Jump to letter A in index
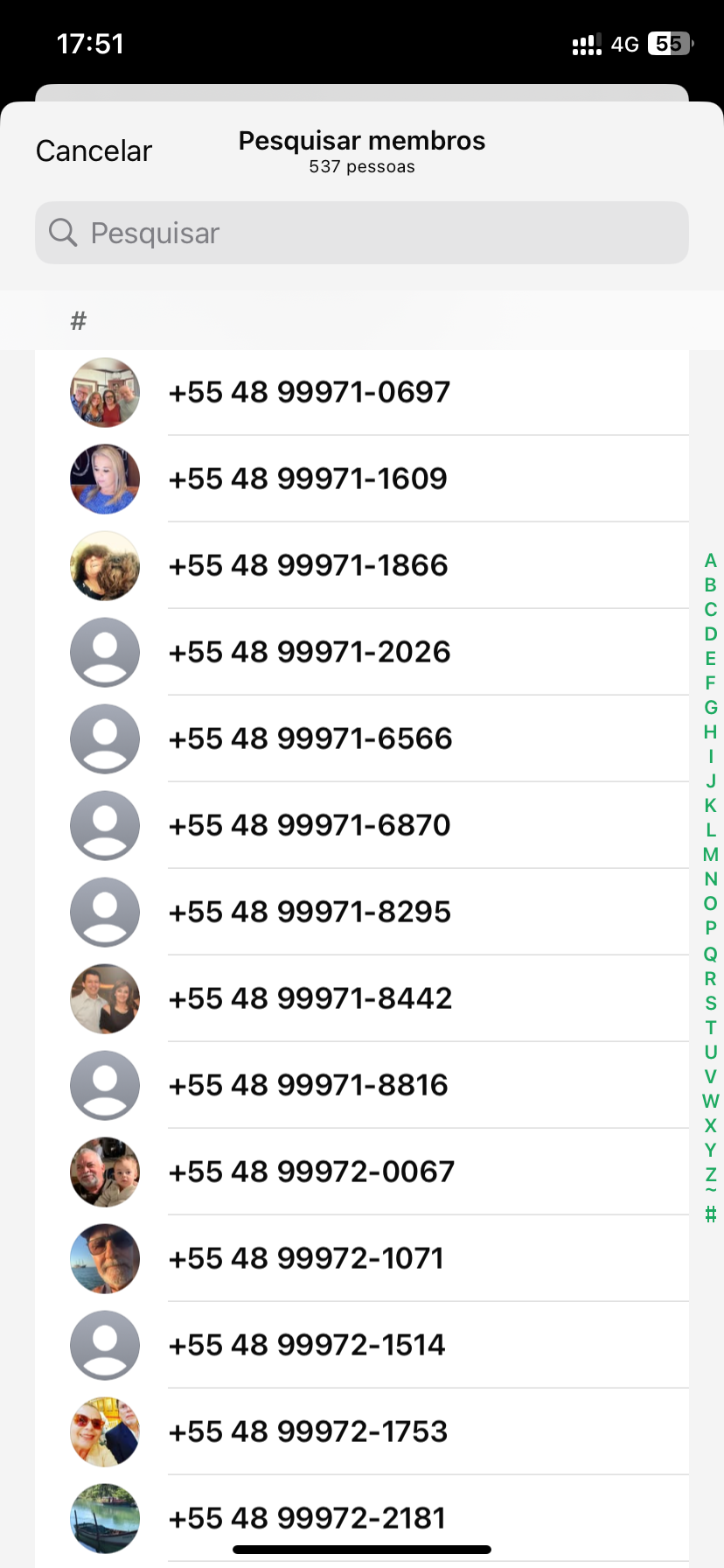Screen dimensions: 724x1568 [710, 561]
